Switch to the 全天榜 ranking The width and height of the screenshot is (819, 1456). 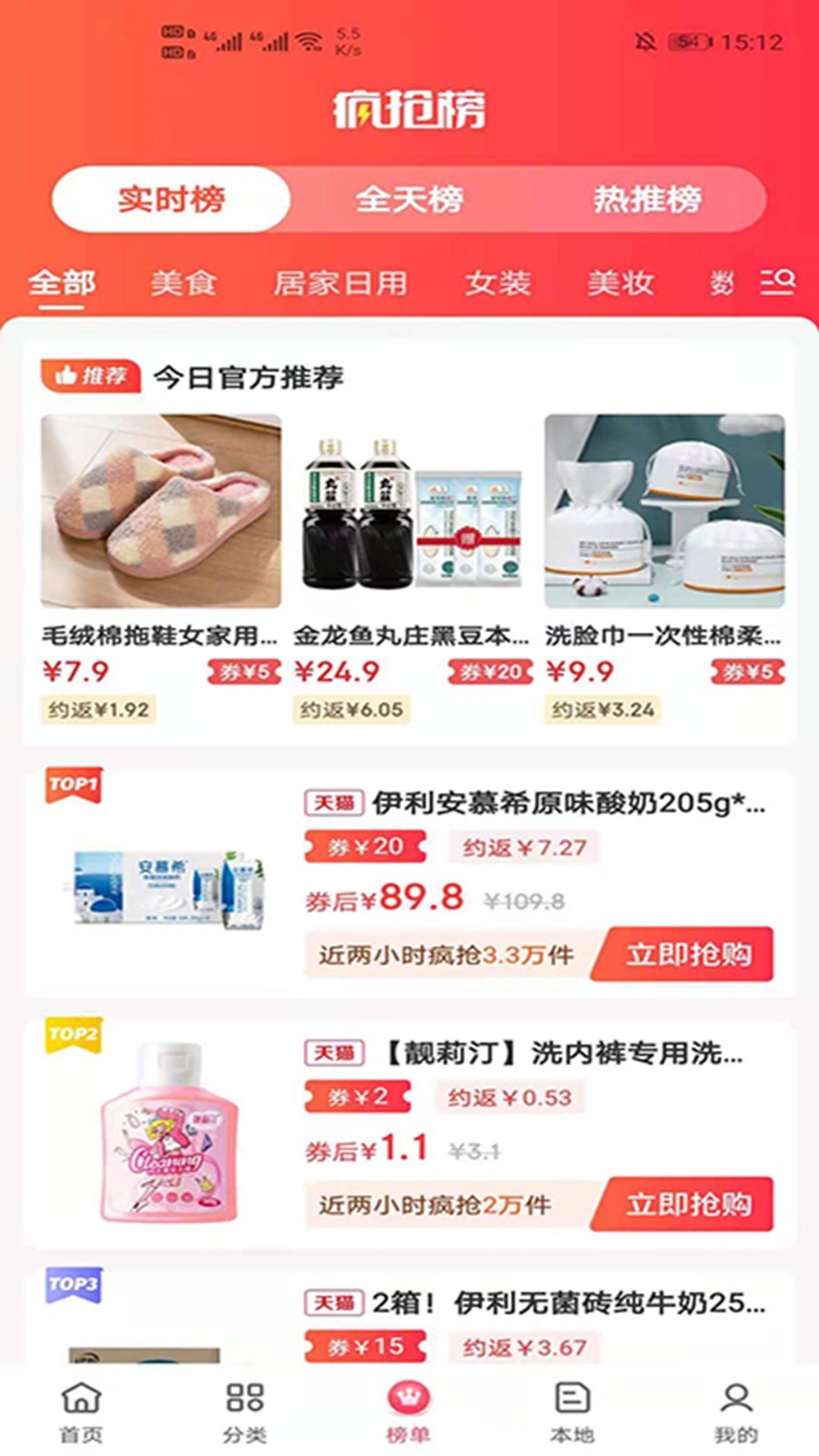(409, 199)
